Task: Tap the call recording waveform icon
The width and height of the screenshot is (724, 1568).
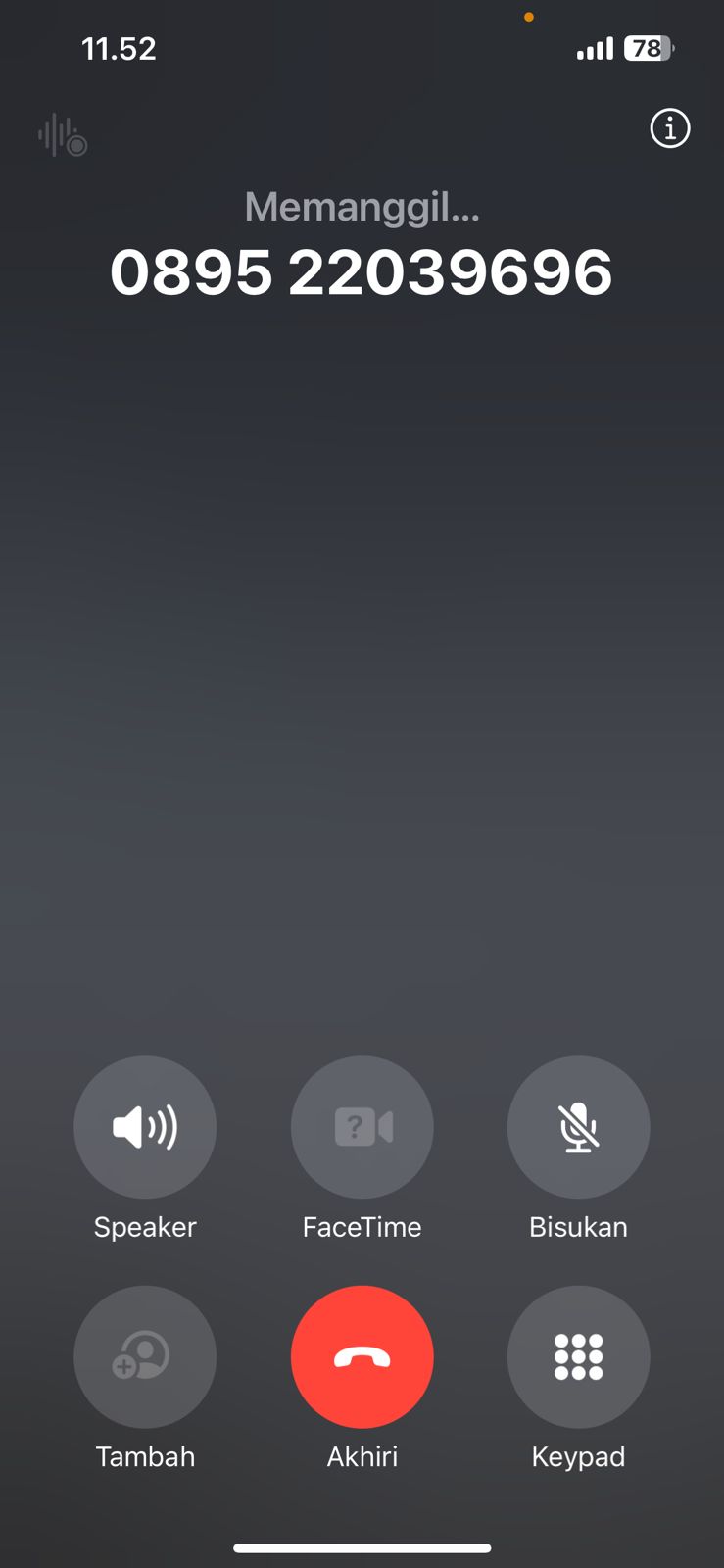Action: [x=63, y=135]
